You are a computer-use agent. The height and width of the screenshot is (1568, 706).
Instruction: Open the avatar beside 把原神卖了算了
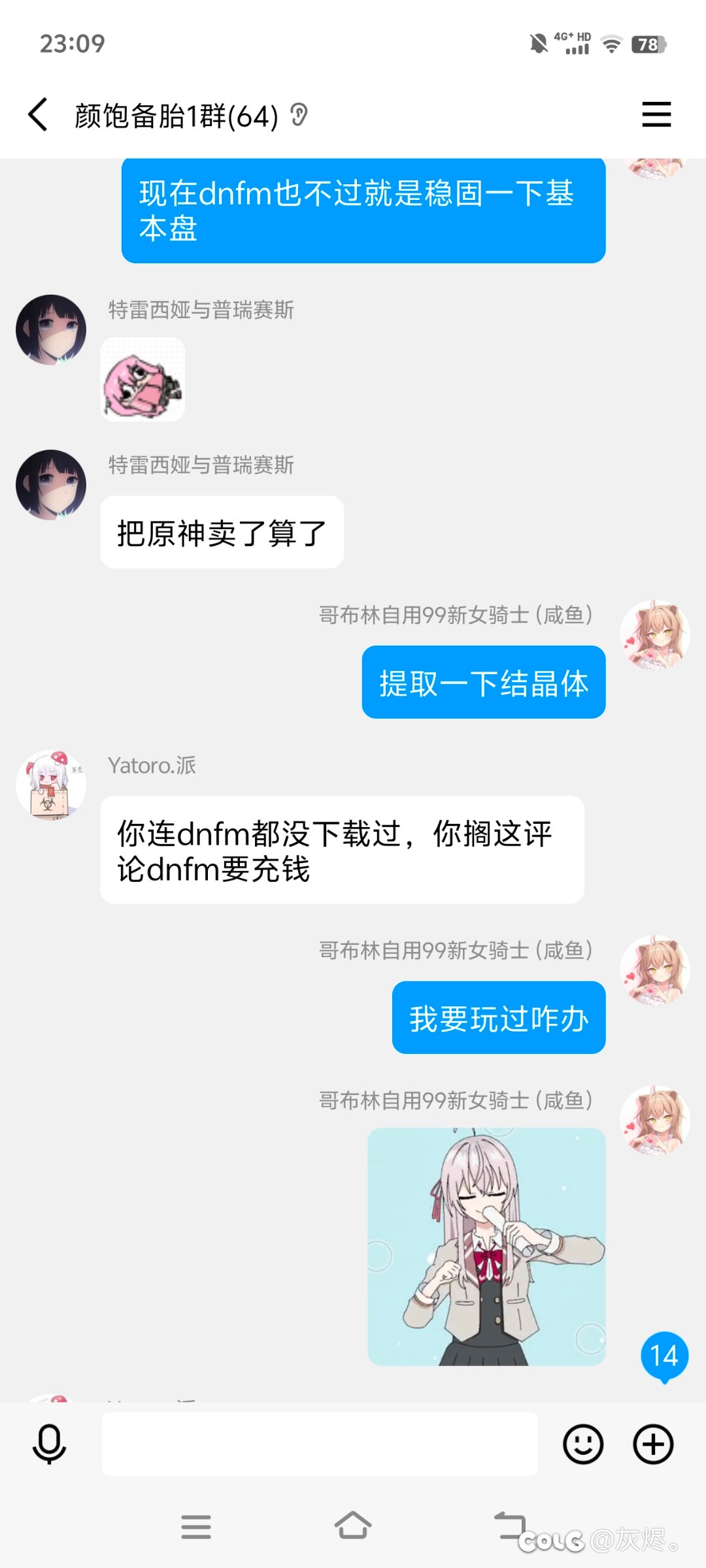click(51, 485)
